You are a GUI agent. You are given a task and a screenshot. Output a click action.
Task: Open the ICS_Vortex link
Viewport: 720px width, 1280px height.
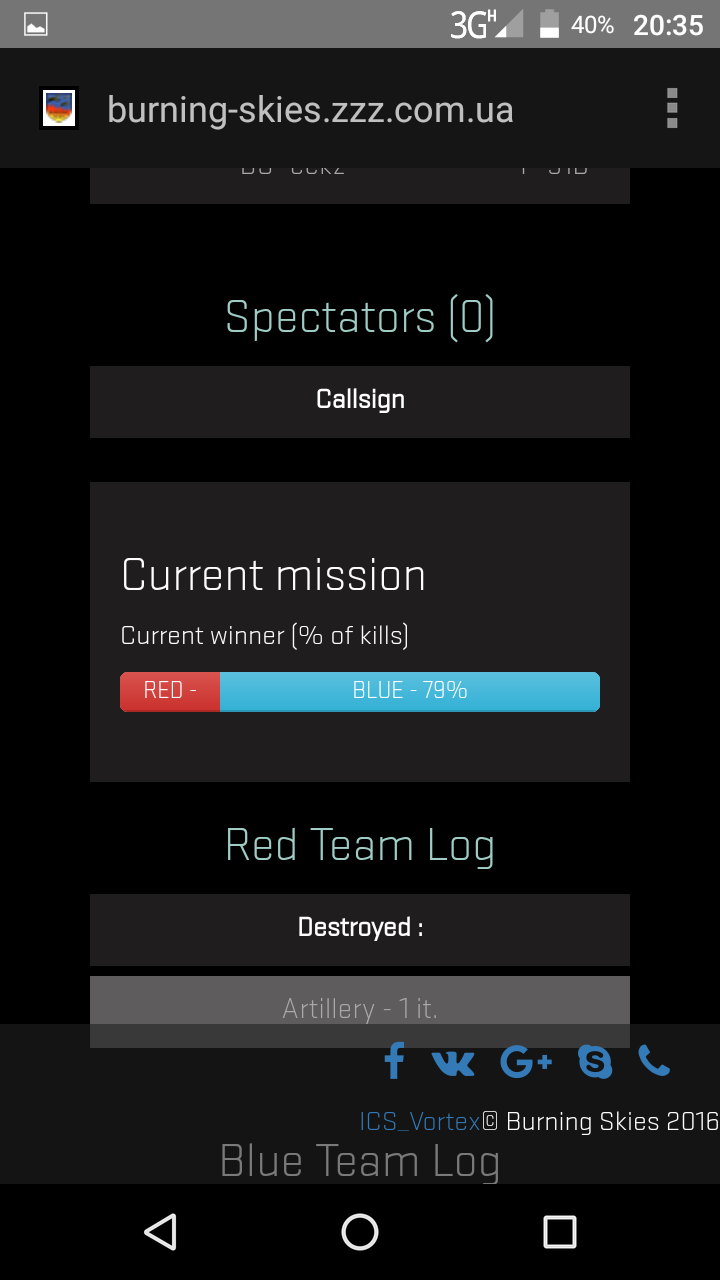pyautogui.click(x=420, y=1122)
